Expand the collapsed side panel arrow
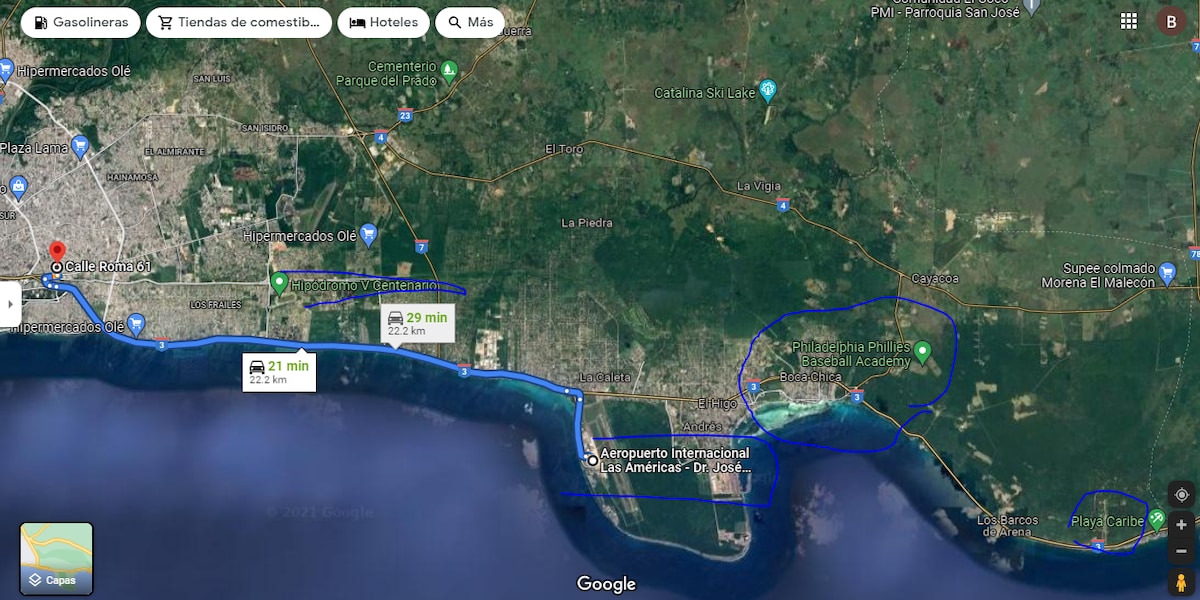This screenshot has width=1200, height=600. tap(10, 304)
